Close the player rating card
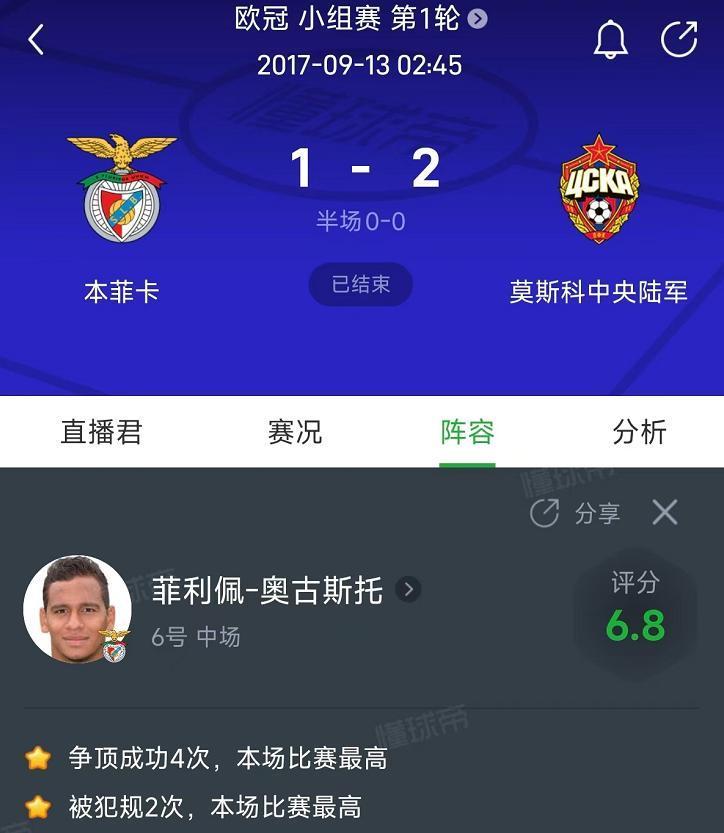This screenshot has width=724, height=833. coord(665,513)
